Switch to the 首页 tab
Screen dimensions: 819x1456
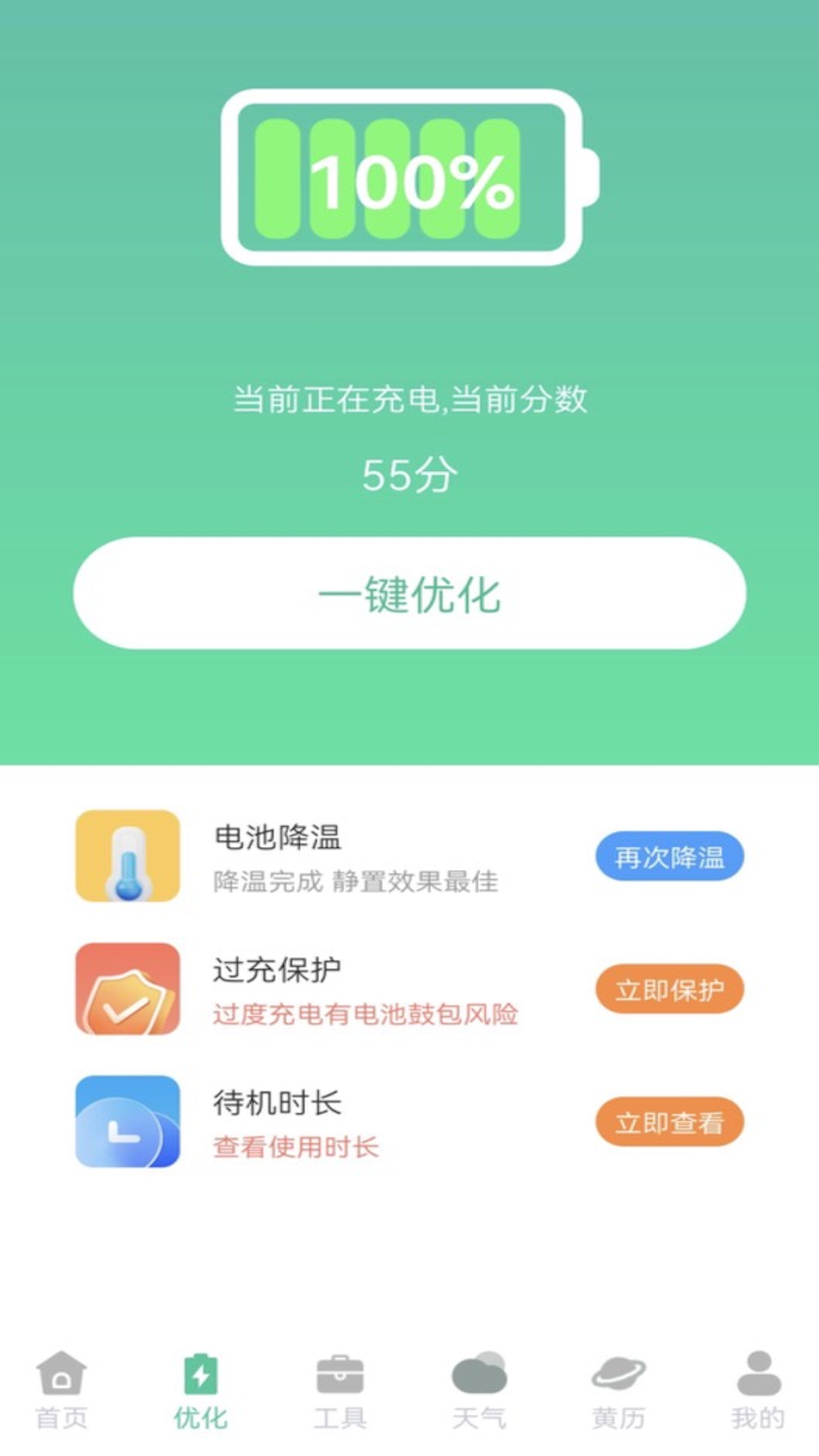(x=61, y=1389)
